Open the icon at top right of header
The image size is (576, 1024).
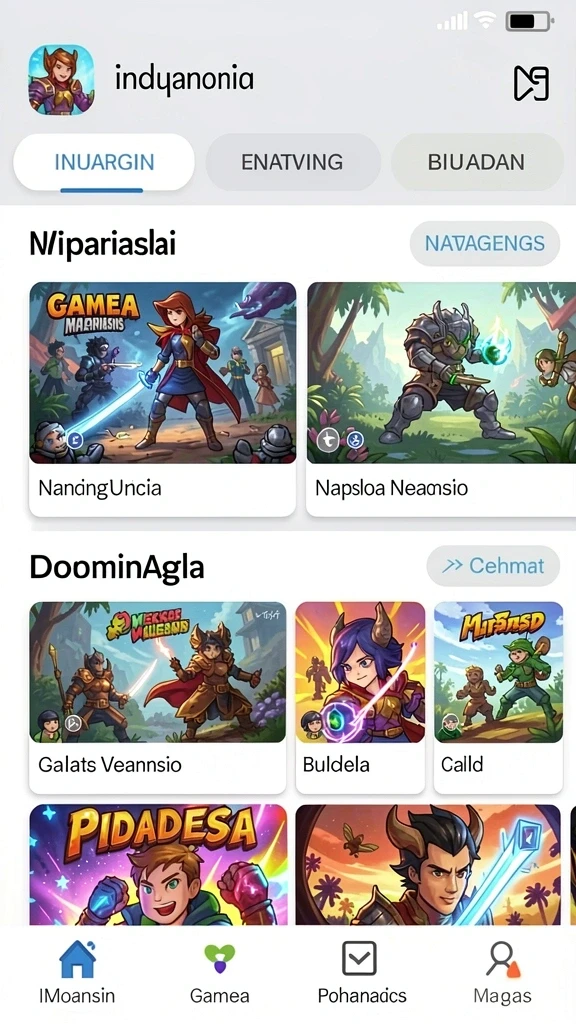tap(531, 84)
